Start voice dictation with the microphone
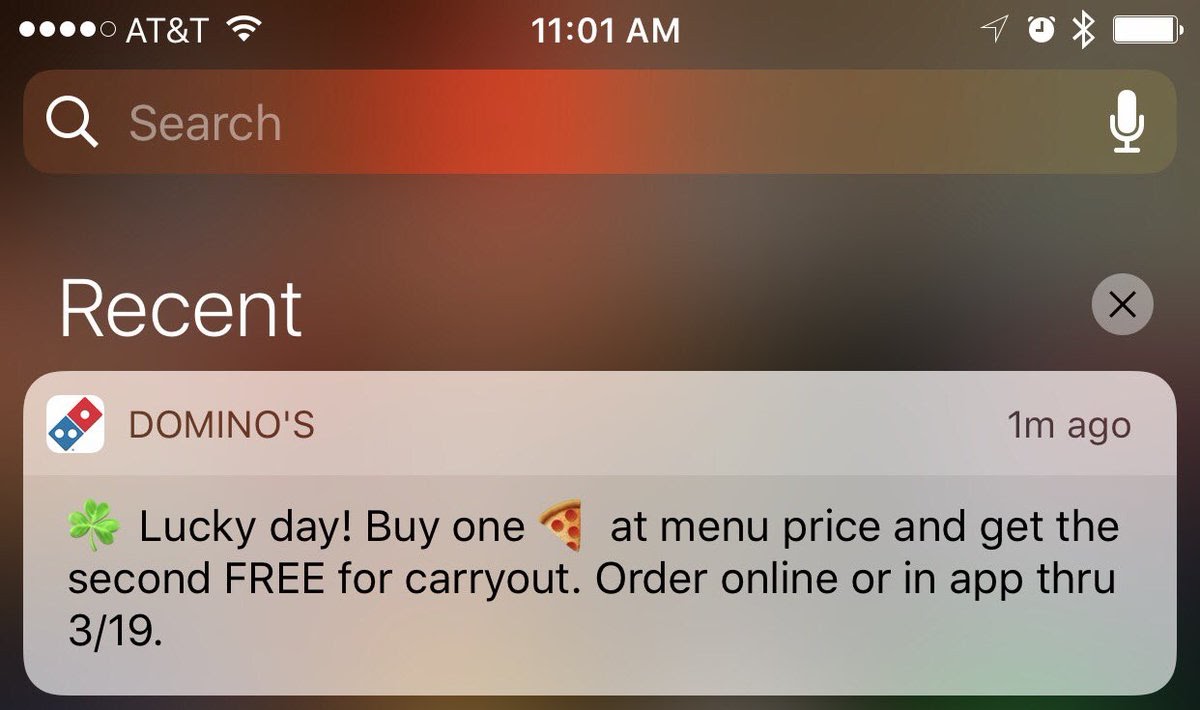 click(x=1127, y=122)
